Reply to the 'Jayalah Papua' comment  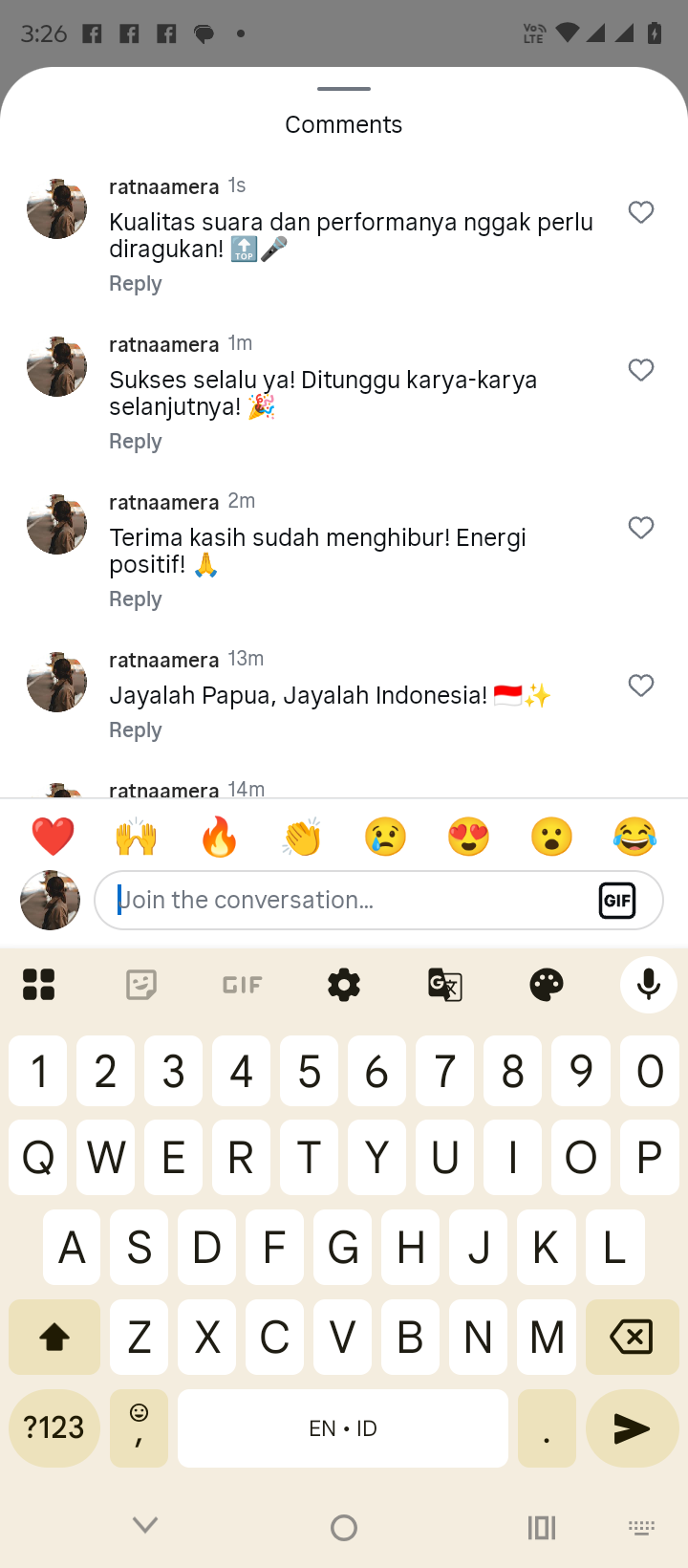[136, 730]
